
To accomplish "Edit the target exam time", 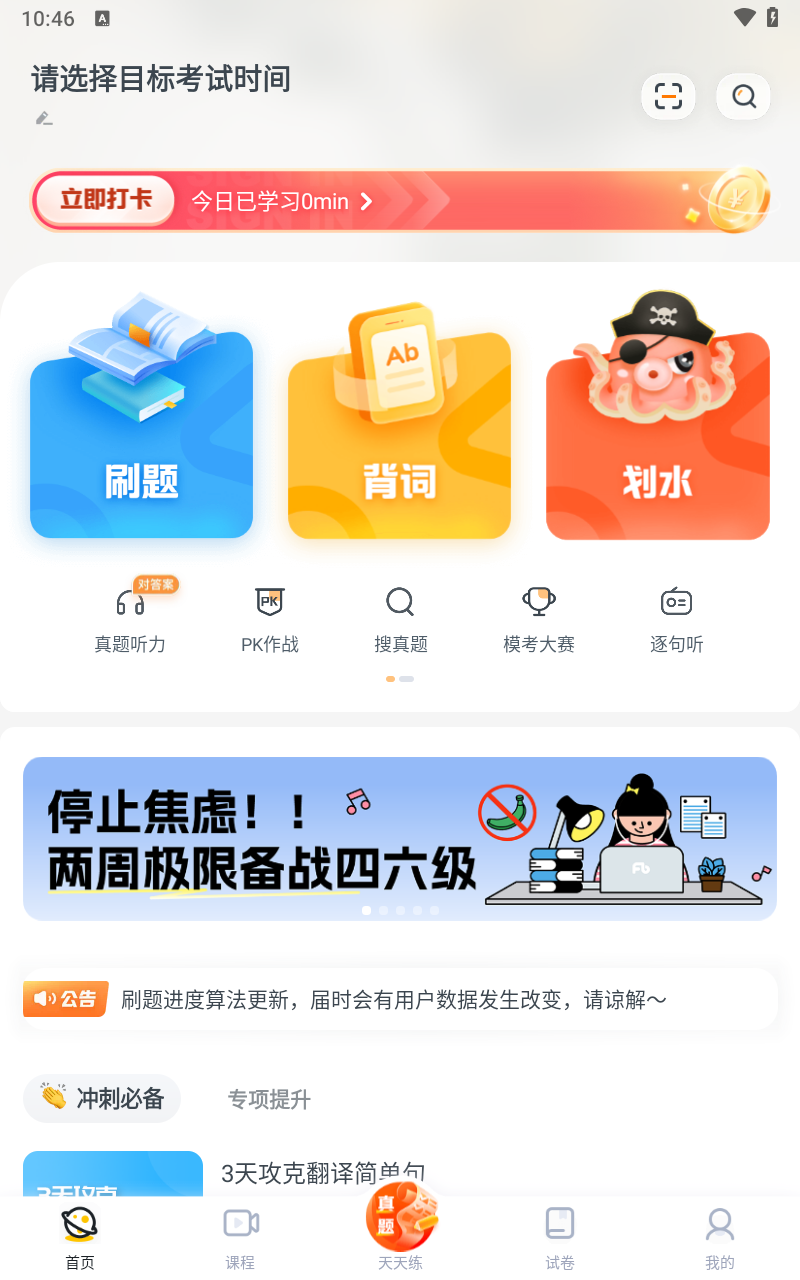I will 44,118.
